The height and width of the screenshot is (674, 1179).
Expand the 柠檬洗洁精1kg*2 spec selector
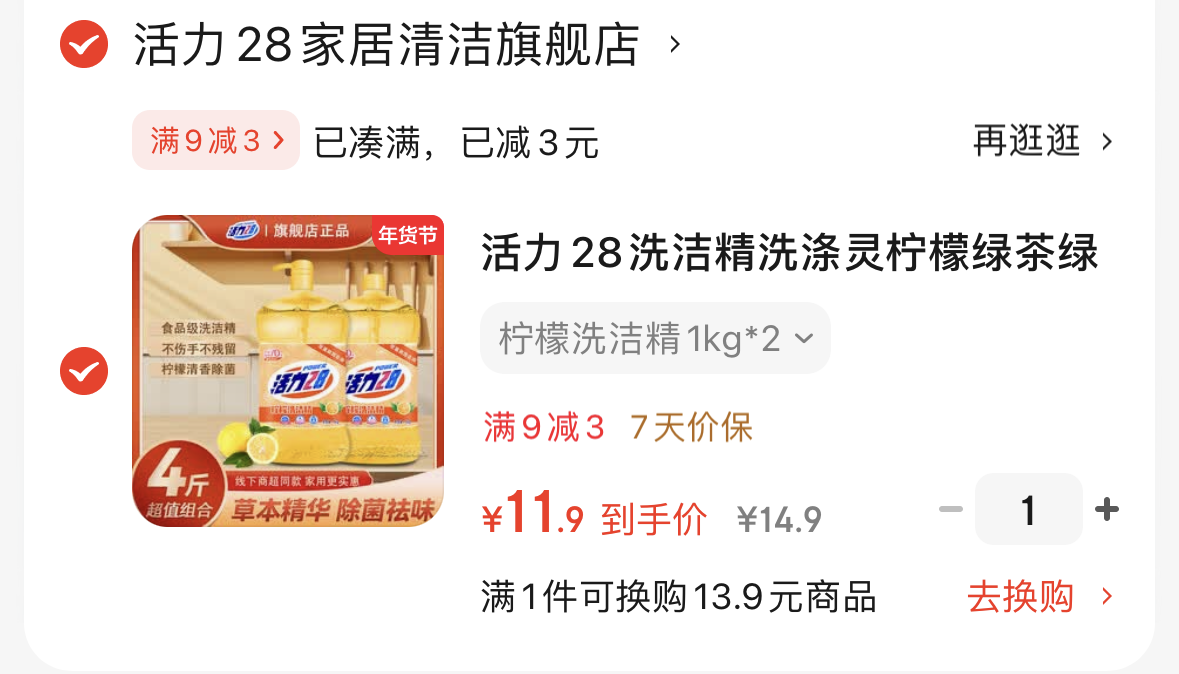point(655,339)
